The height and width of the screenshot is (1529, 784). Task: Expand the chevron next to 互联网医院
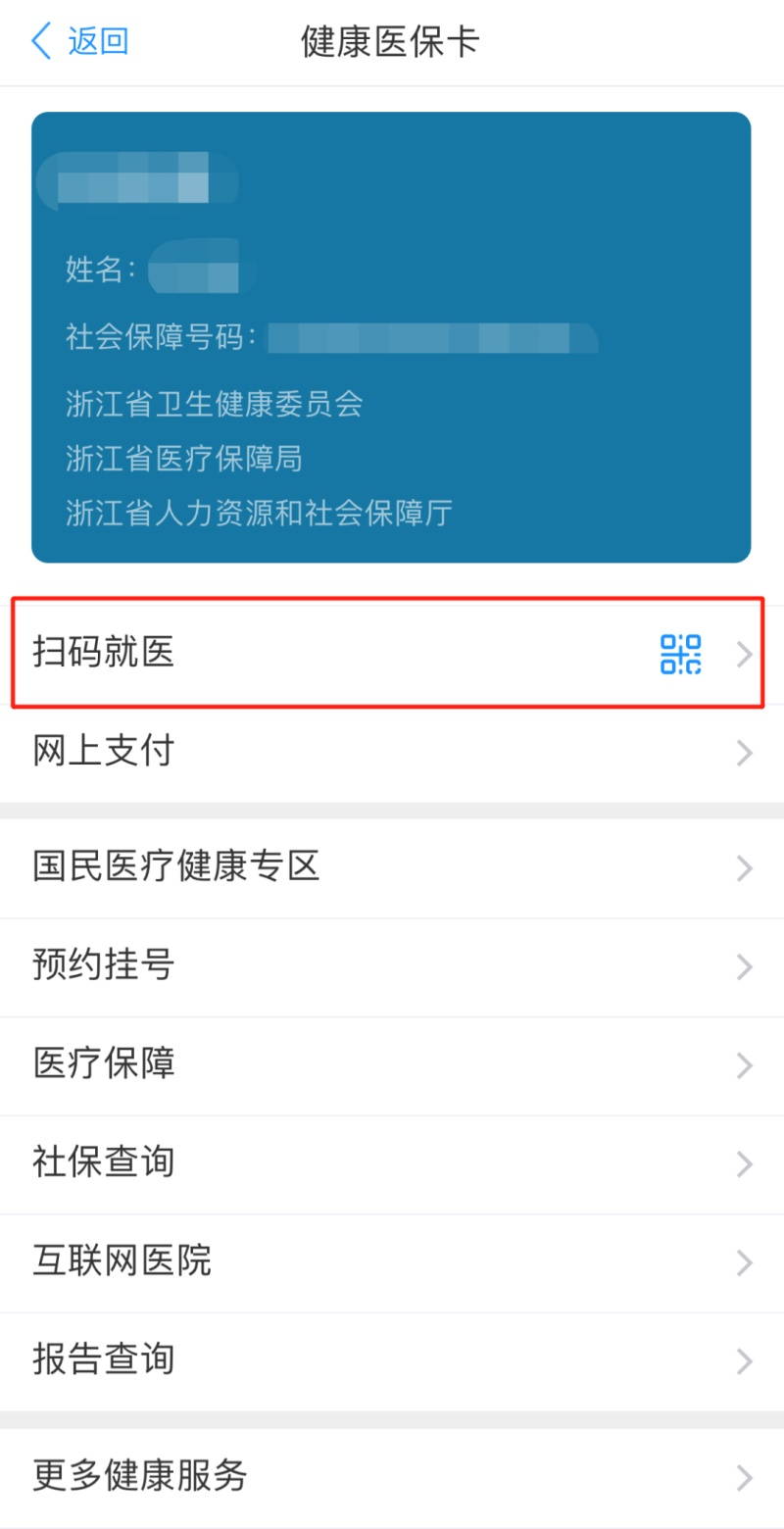[743, 1262]
